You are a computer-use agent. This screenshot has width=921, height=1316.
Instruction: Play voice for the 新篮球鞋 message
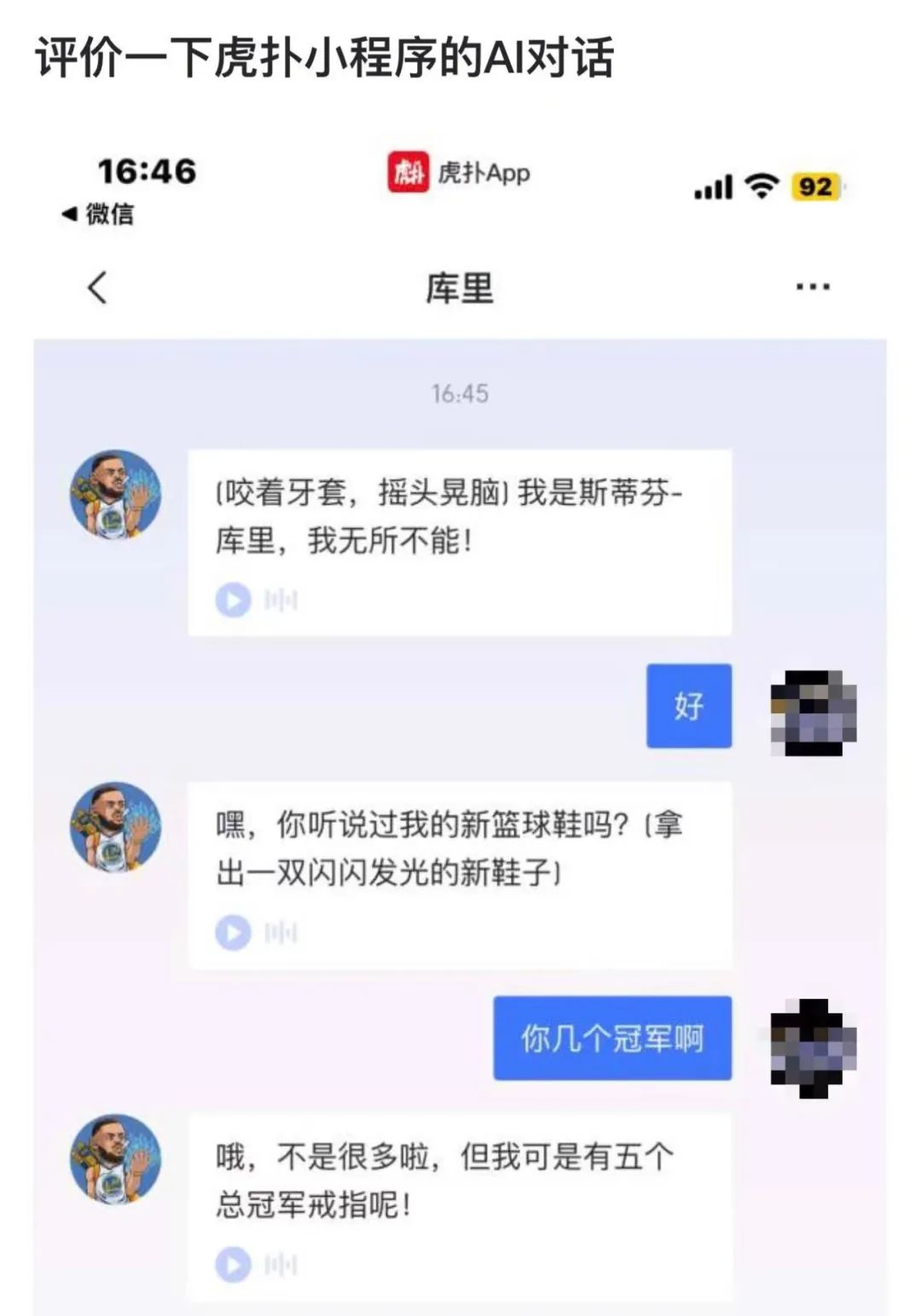pyautogui.click(x=234, y=932)
